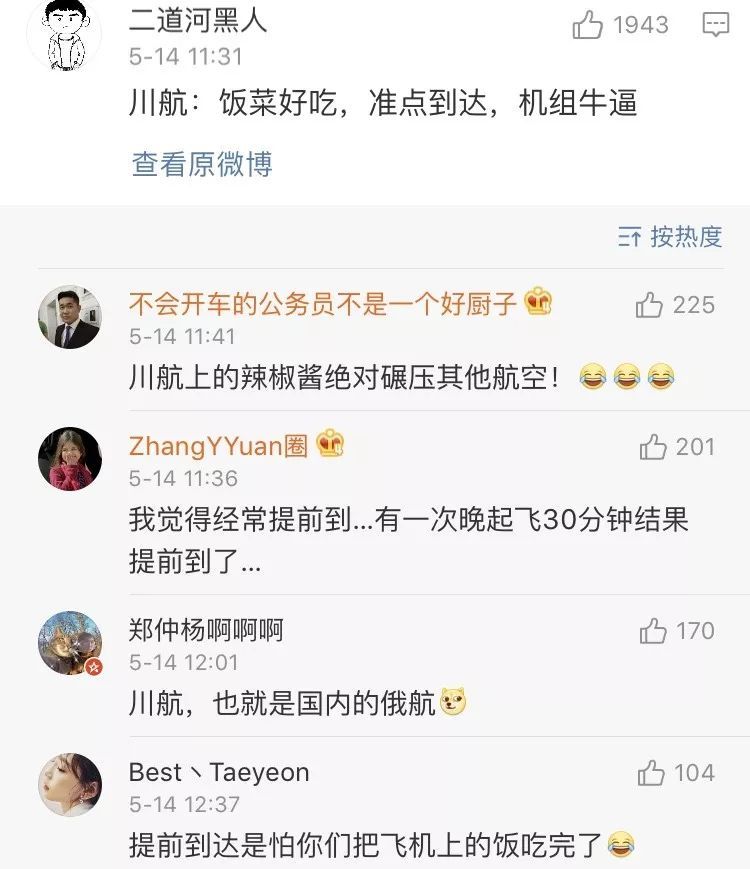The width and height of the screenshot is (750, 869).
Task: Open 郑仲杨啊啊啊's avatar
Action: pyautogui.click(x=69, y=643)
